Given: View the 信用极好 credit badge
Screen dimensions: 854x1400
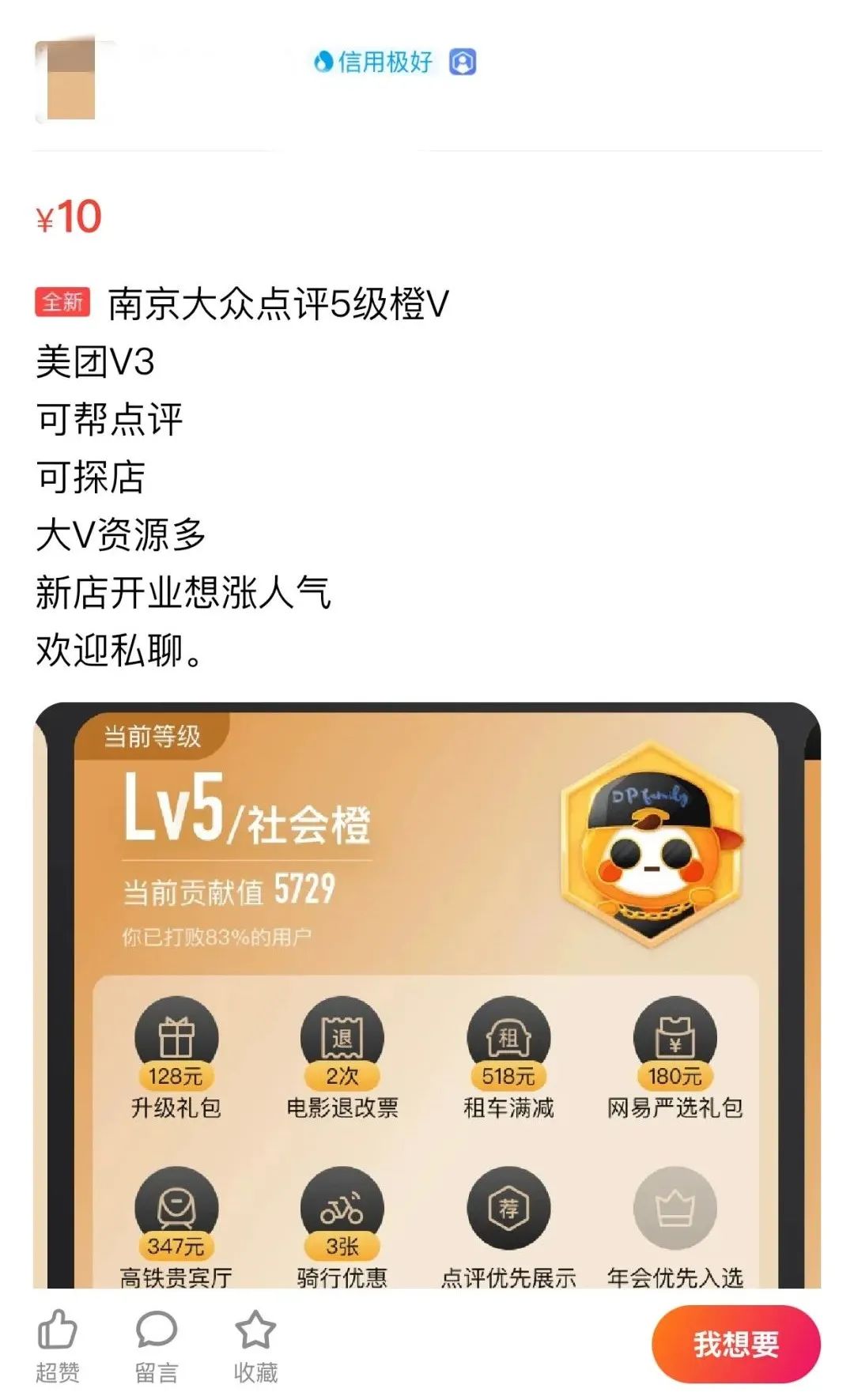Looking at the screenshot, I should (374, 62).
